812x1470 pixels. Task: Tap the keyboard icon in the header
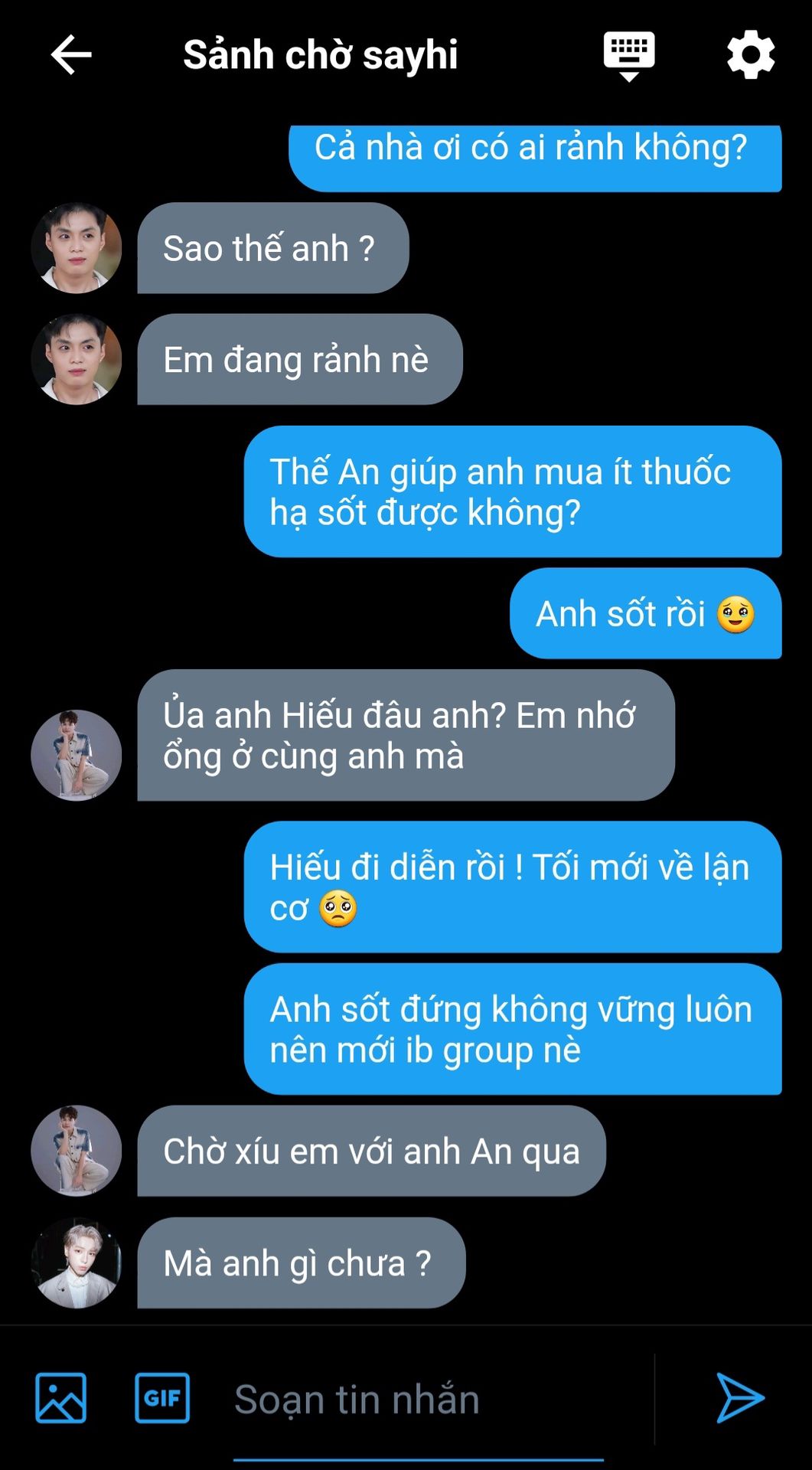point(629,56)
